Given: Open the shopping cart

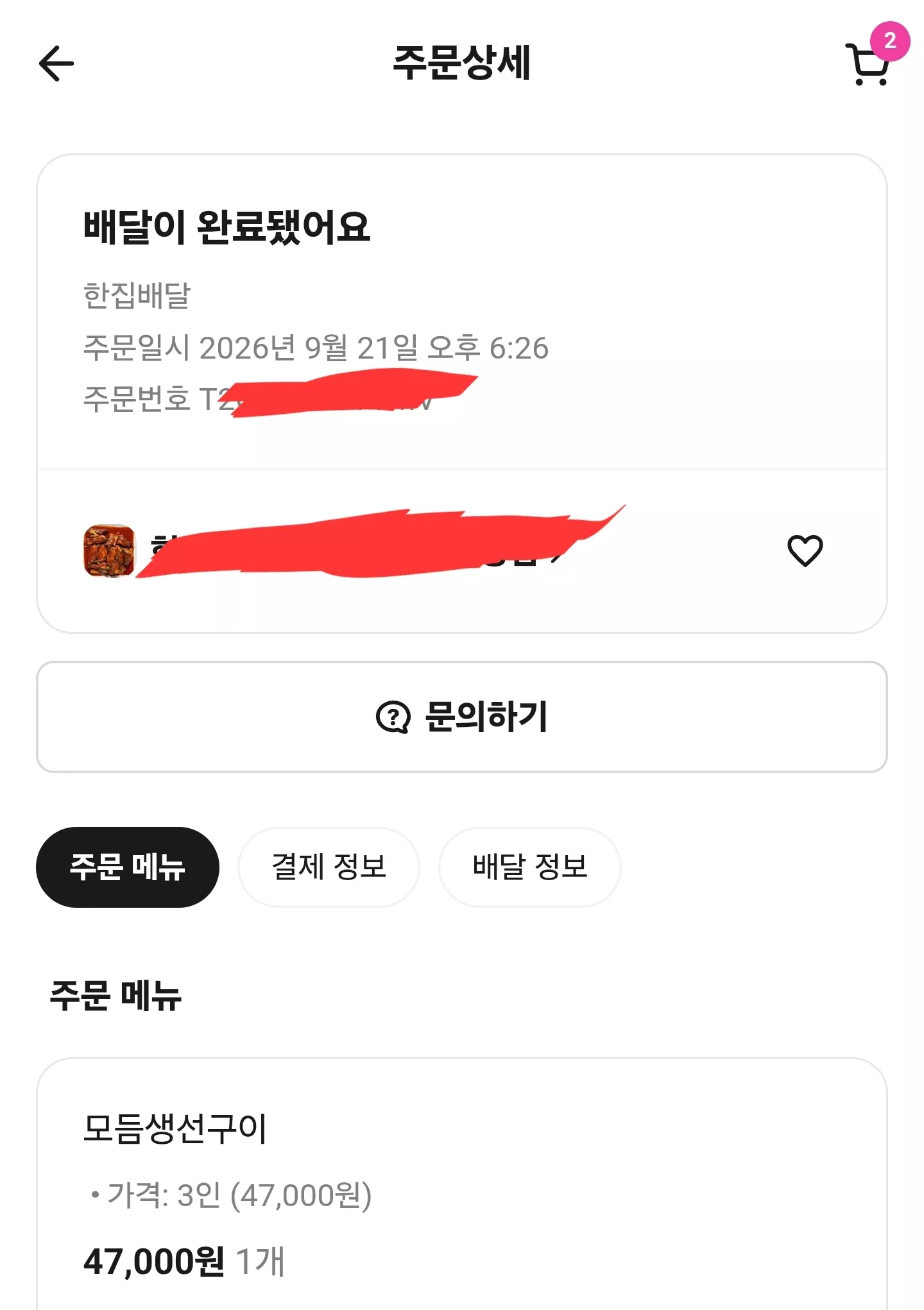Looking at the screenshot, I should (870, 64).
